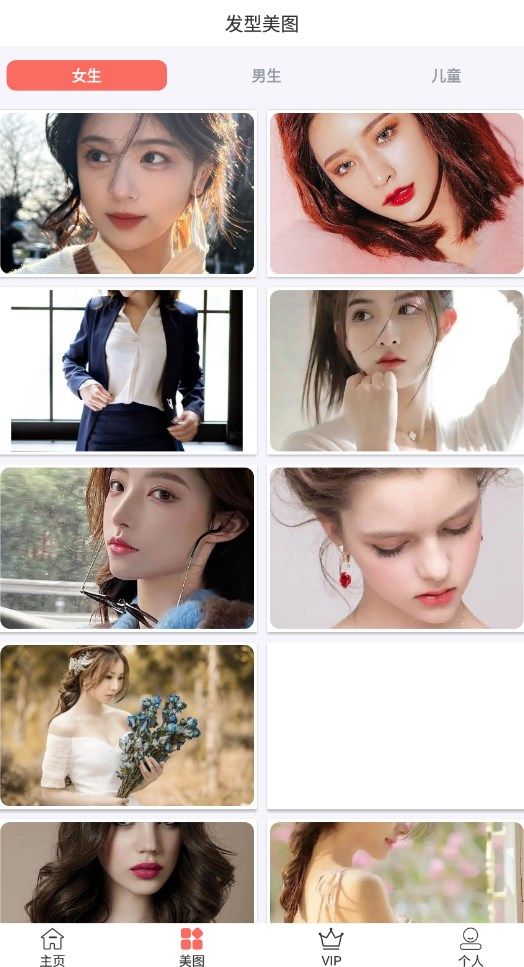The height and width of the screenshot is (967, 524).
Task: Open the photo of woman in navy blazer
Action: coord(127,371)
